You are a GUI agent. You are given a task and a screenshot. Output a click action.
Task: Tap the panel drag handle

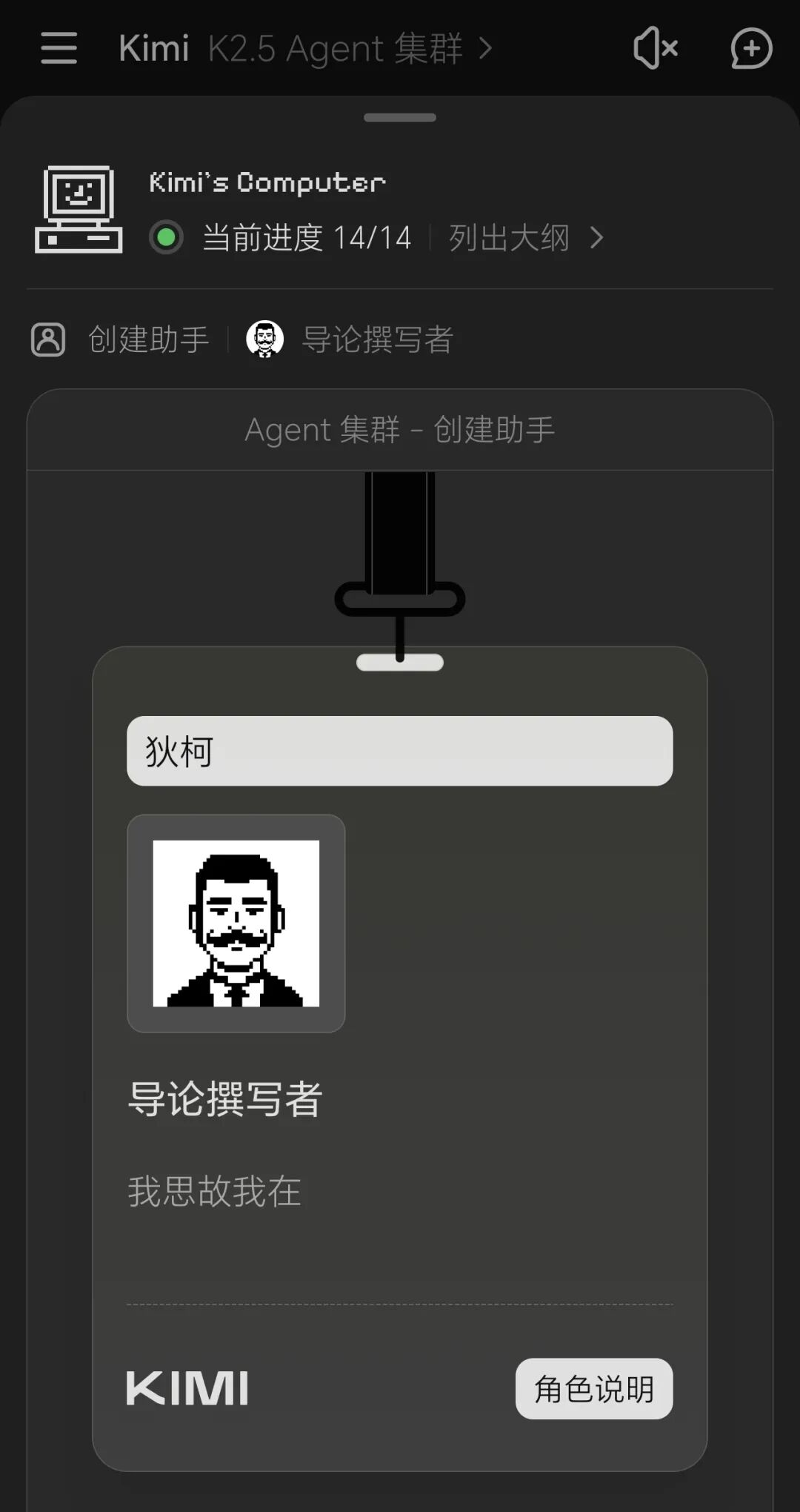[400, 117]
